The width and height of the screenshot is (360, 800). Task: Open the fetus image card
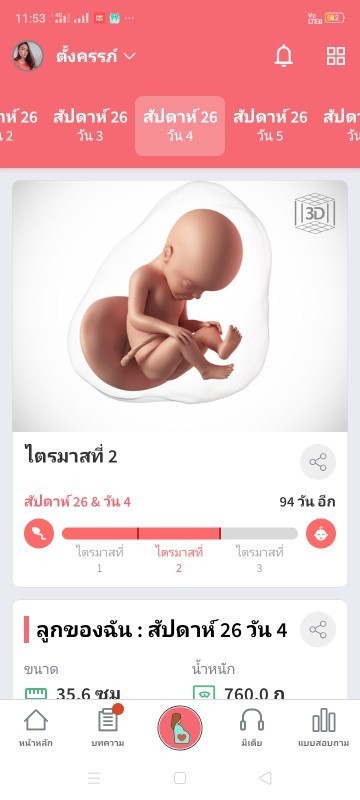(180, 306)
